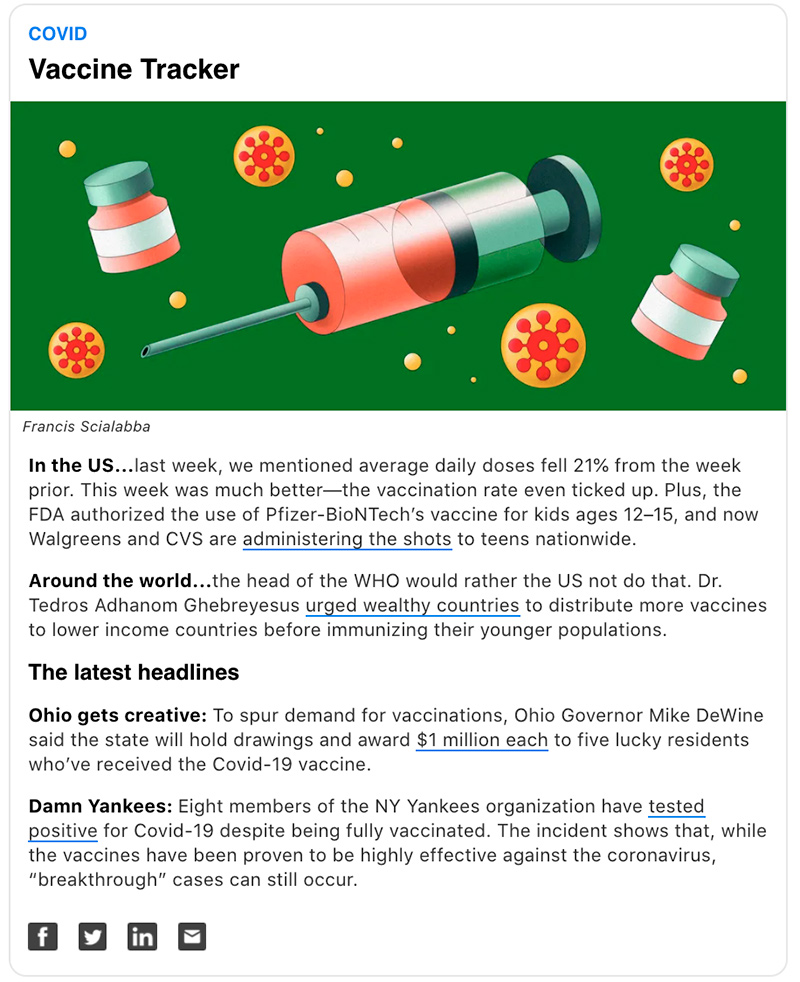800x982 pixels.
Task: Share this story on Facebook
Action: pos(43,936)
